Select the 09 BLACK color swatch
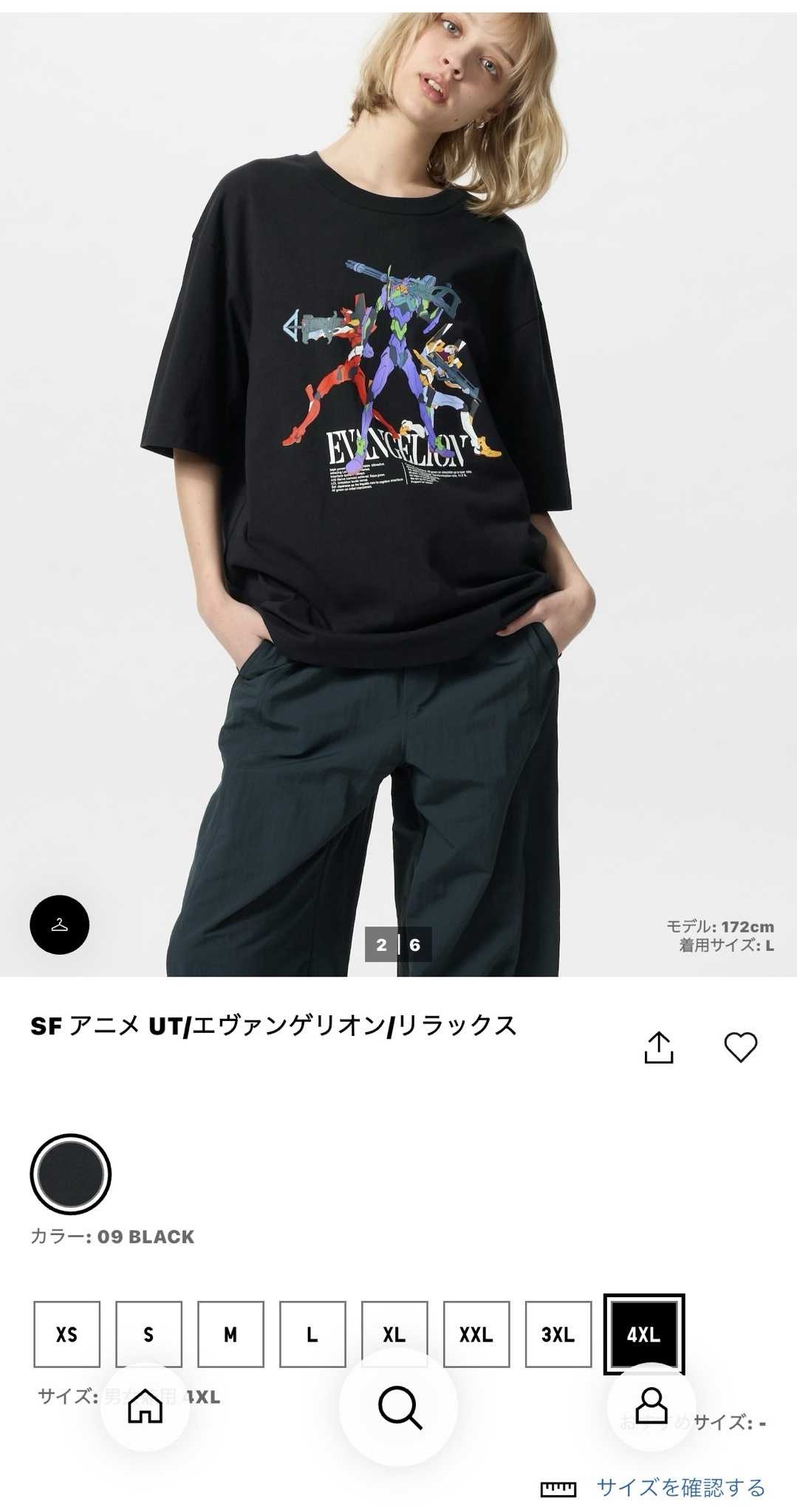 [x=70, y=1174]
